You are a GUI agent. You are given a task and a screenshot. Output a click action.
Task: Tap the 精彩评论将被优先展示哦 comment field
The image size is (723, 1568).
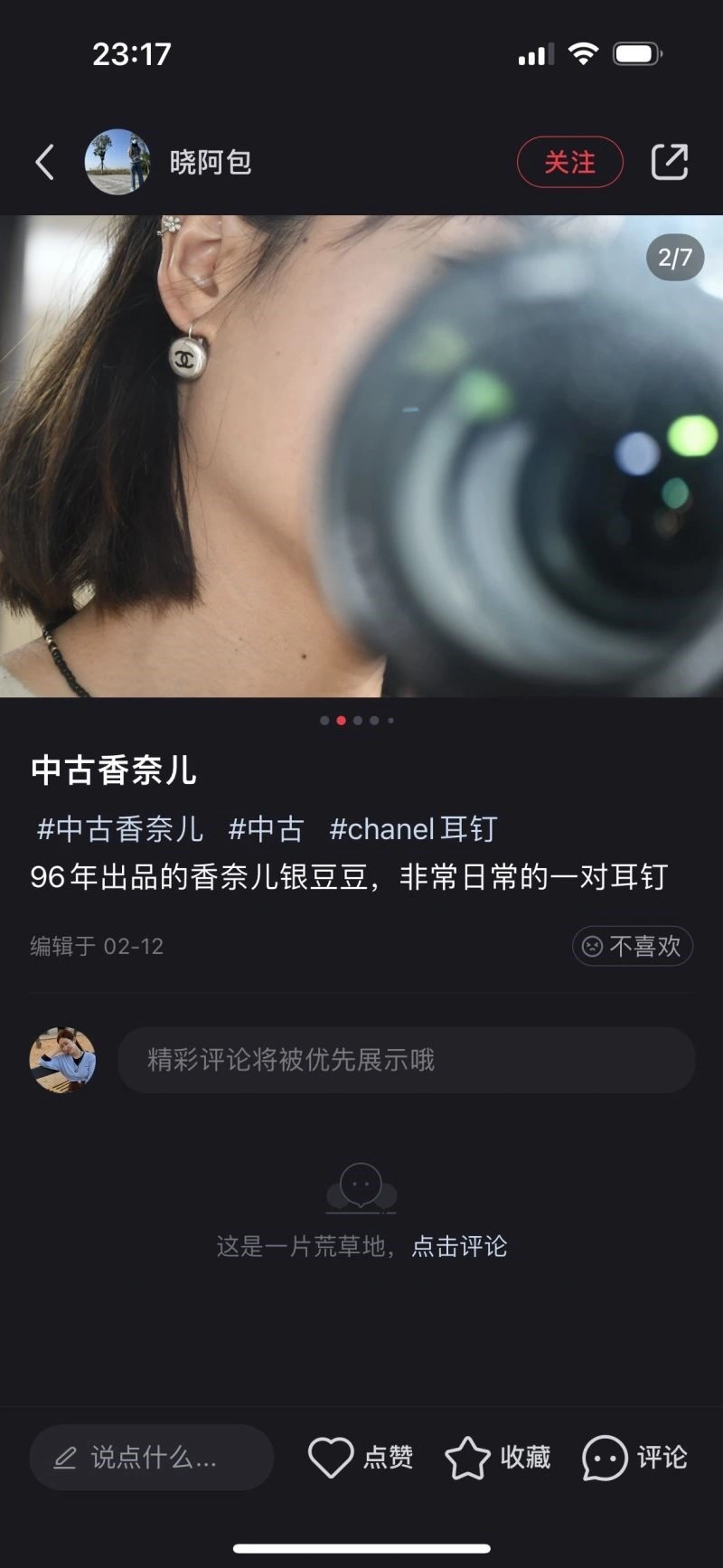(405, 1060)
